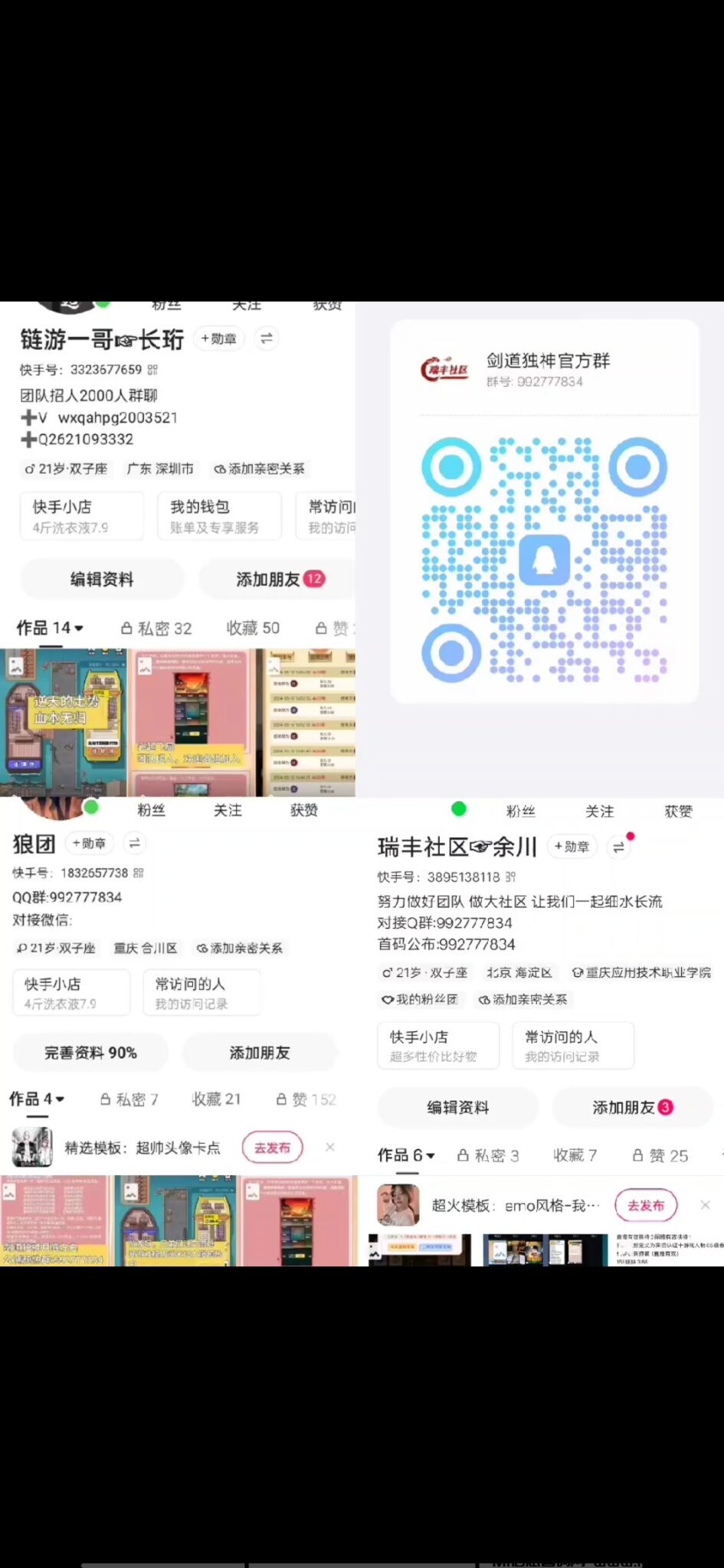The height and width of the screenshot is (1568, 724).
Task: Expand the 作品 6 dropdown on 余川's page
Action: click(429, 1155)
